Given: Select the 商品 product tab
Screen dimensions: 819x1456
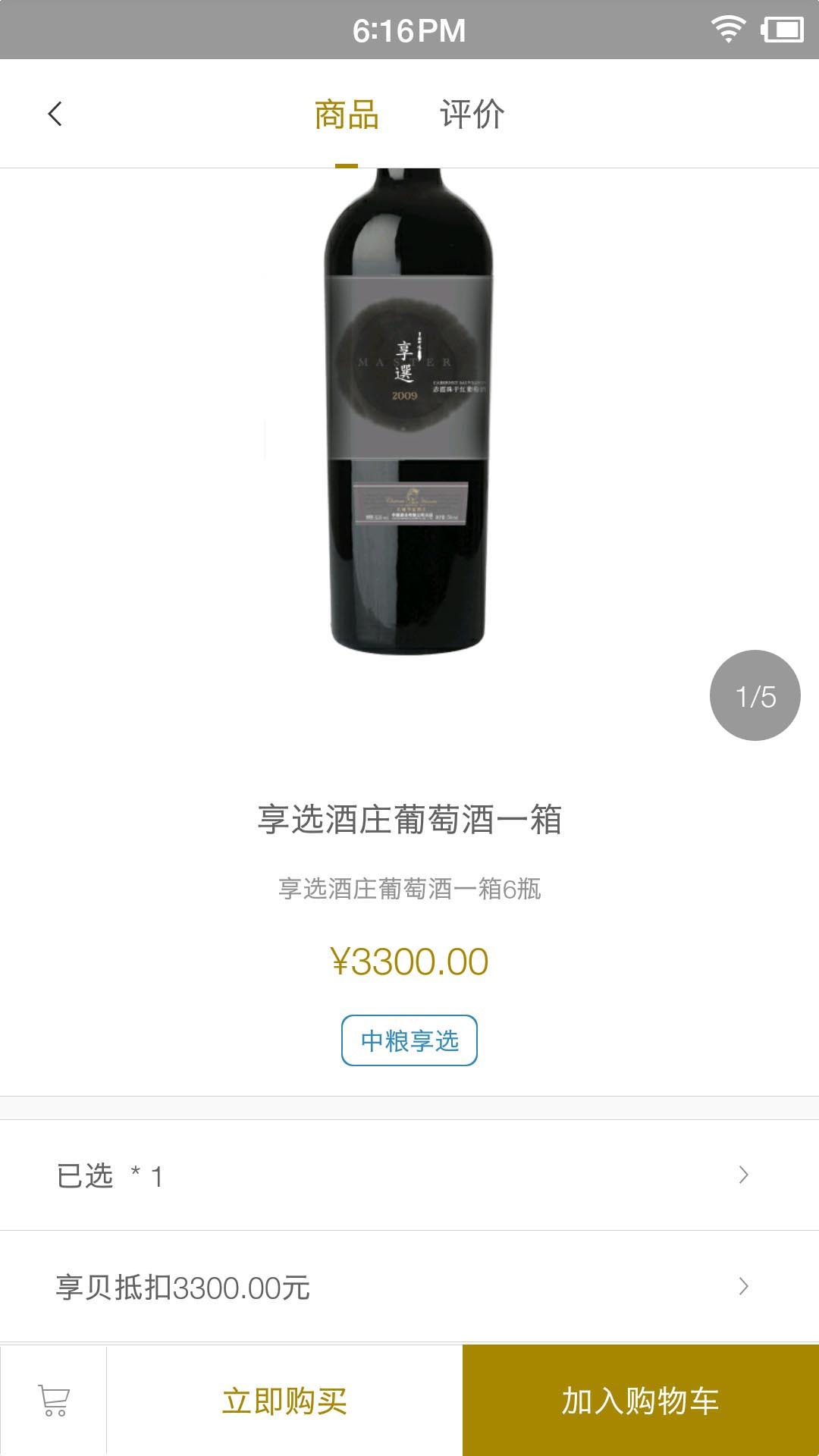Looking at the screenshot, I should coord(347,115).
